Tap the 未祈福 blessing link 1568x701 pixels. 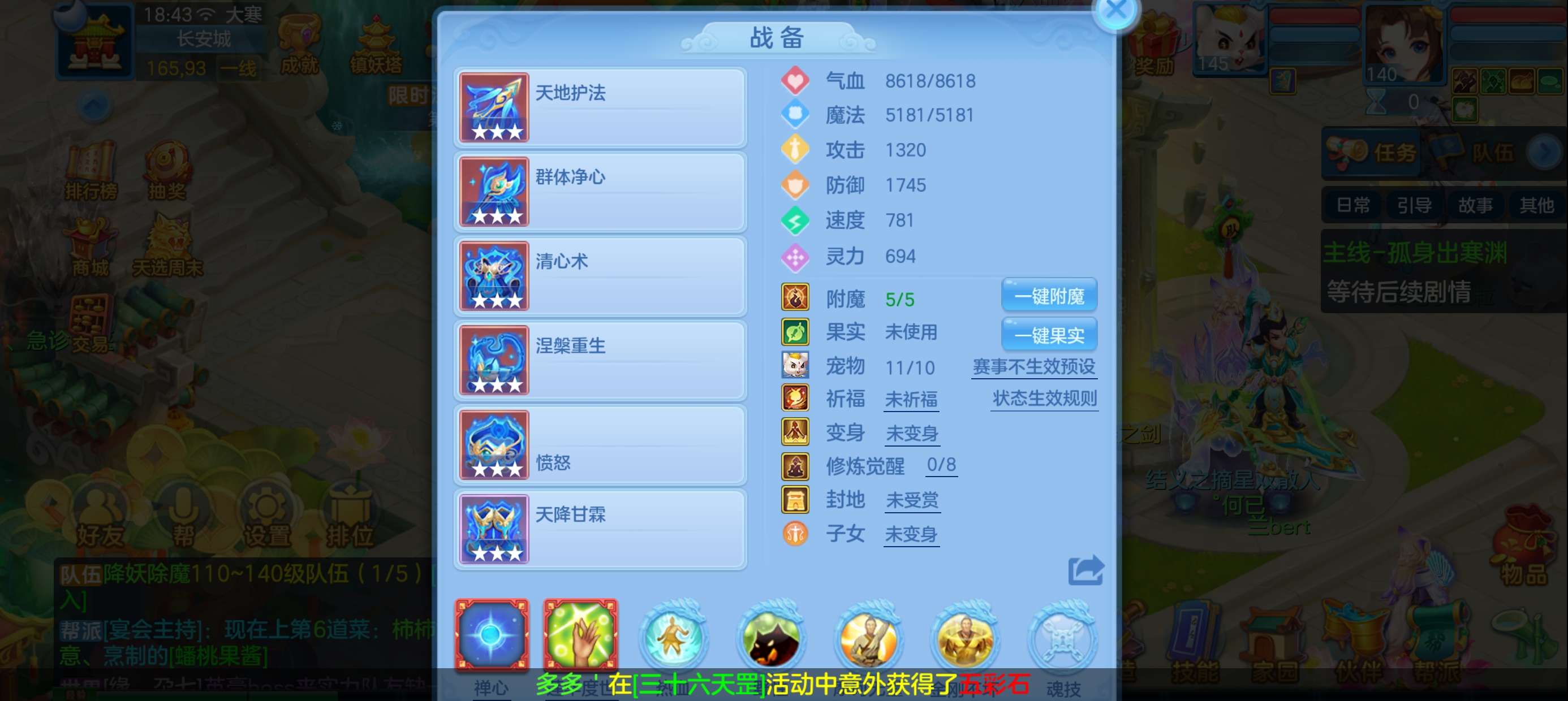click(x=911, y=400)
